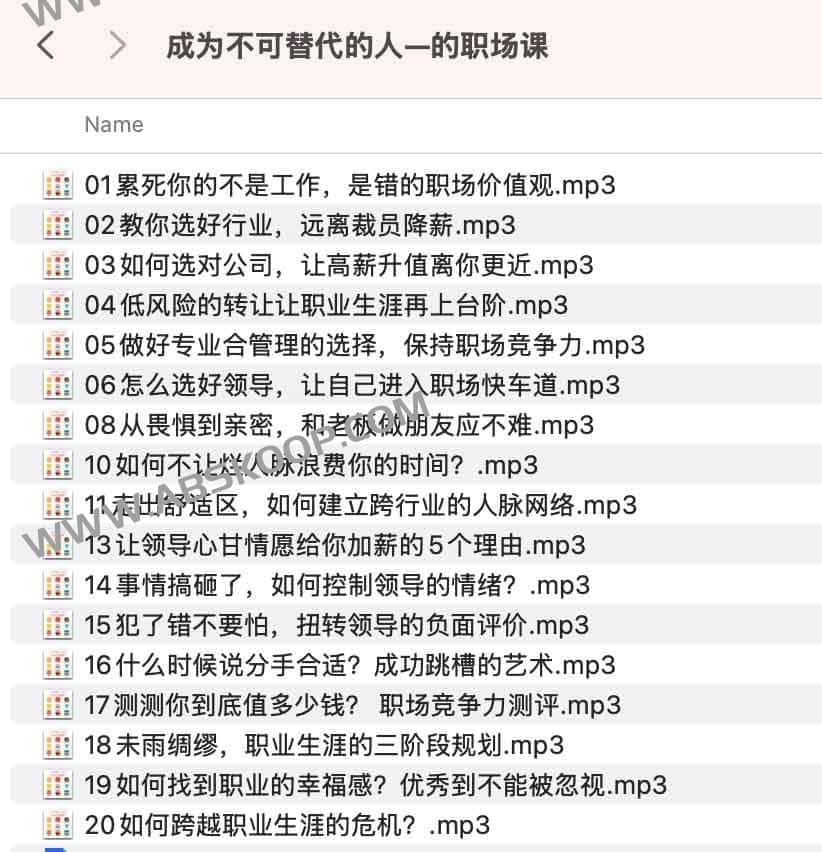Select 02教你选好行业，远离裁员降薪.mp3
This screenshot has height=852, width=822.
(x=300, y=225)
